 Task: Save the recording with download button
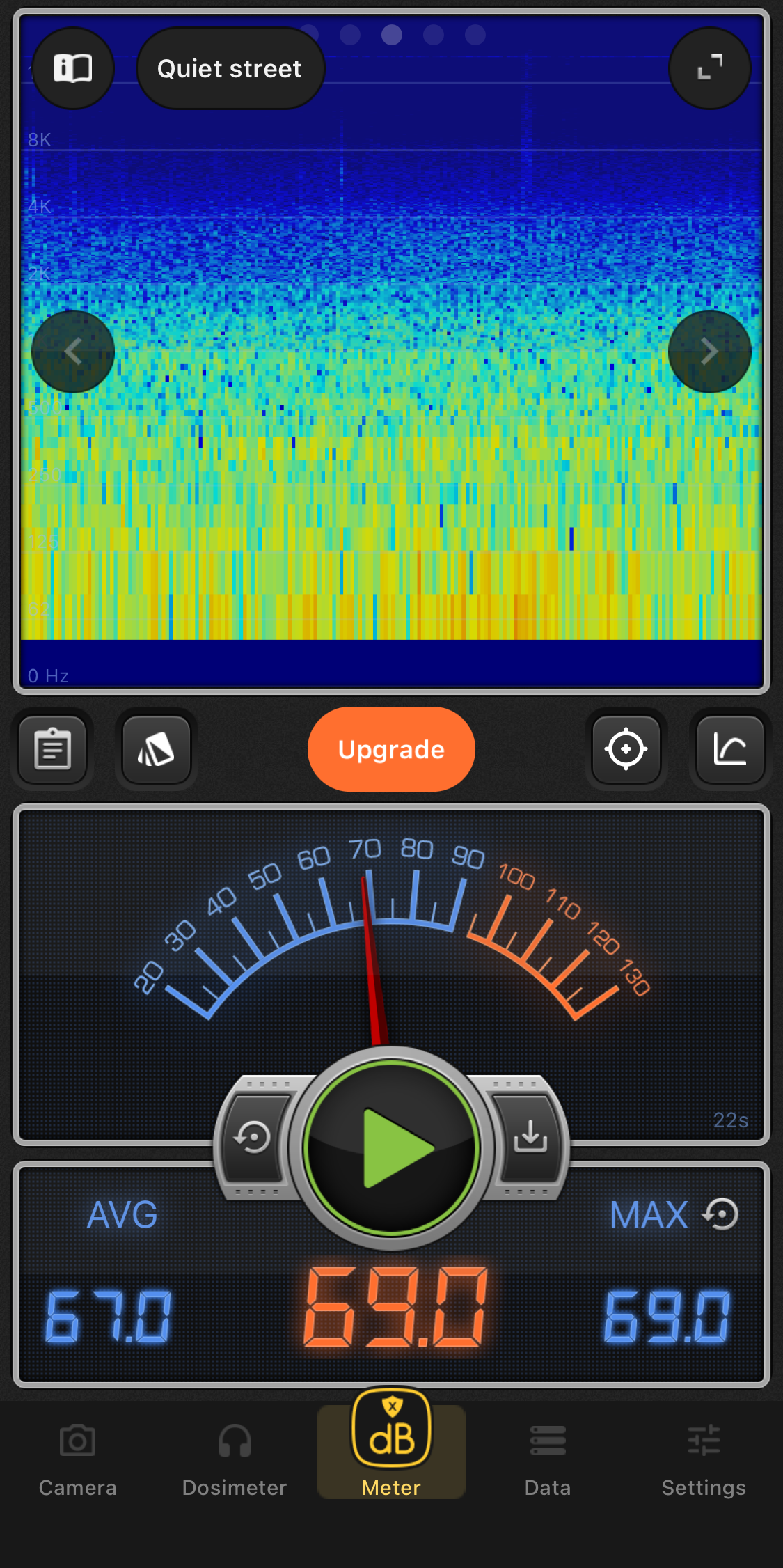click(530, 1138)
